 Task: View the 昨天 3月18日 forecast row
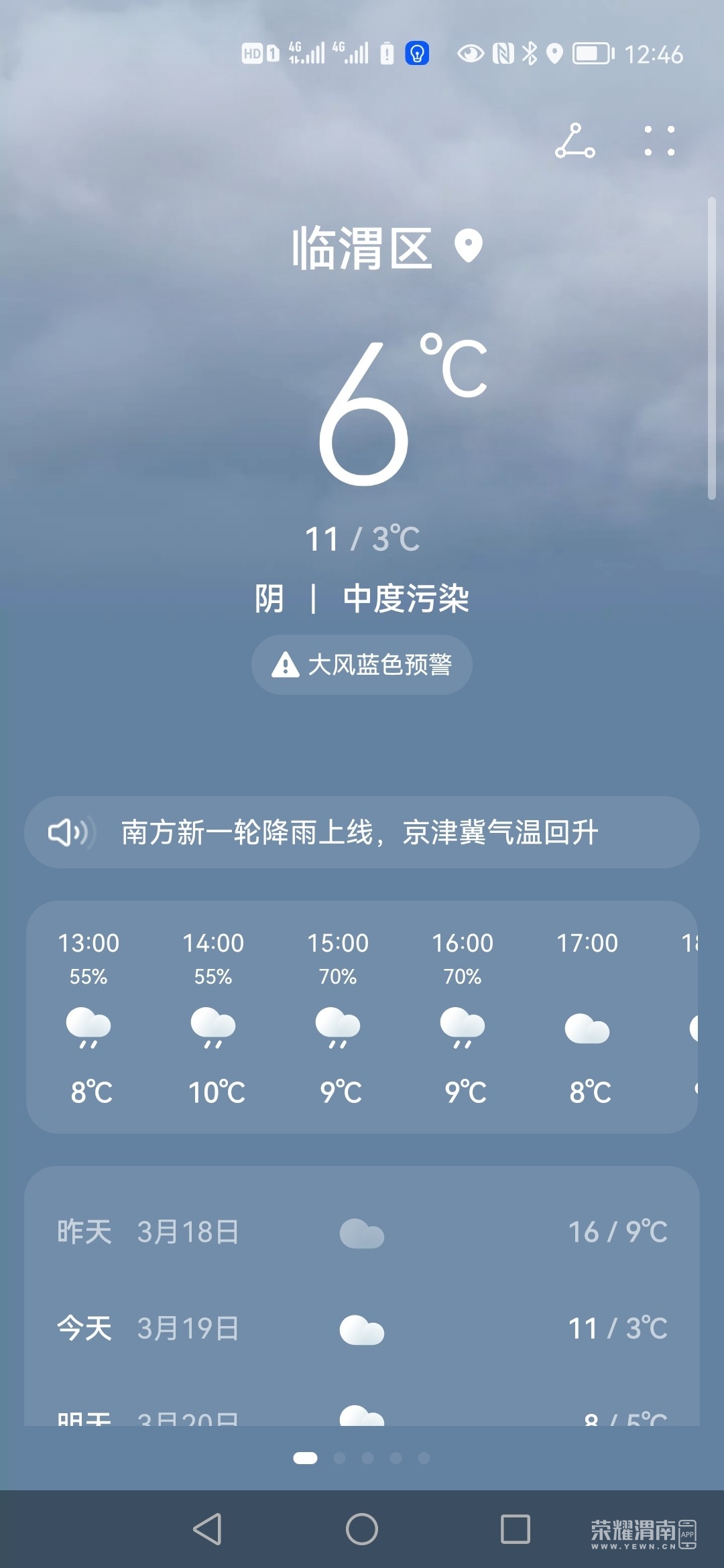coord(362,1232)
